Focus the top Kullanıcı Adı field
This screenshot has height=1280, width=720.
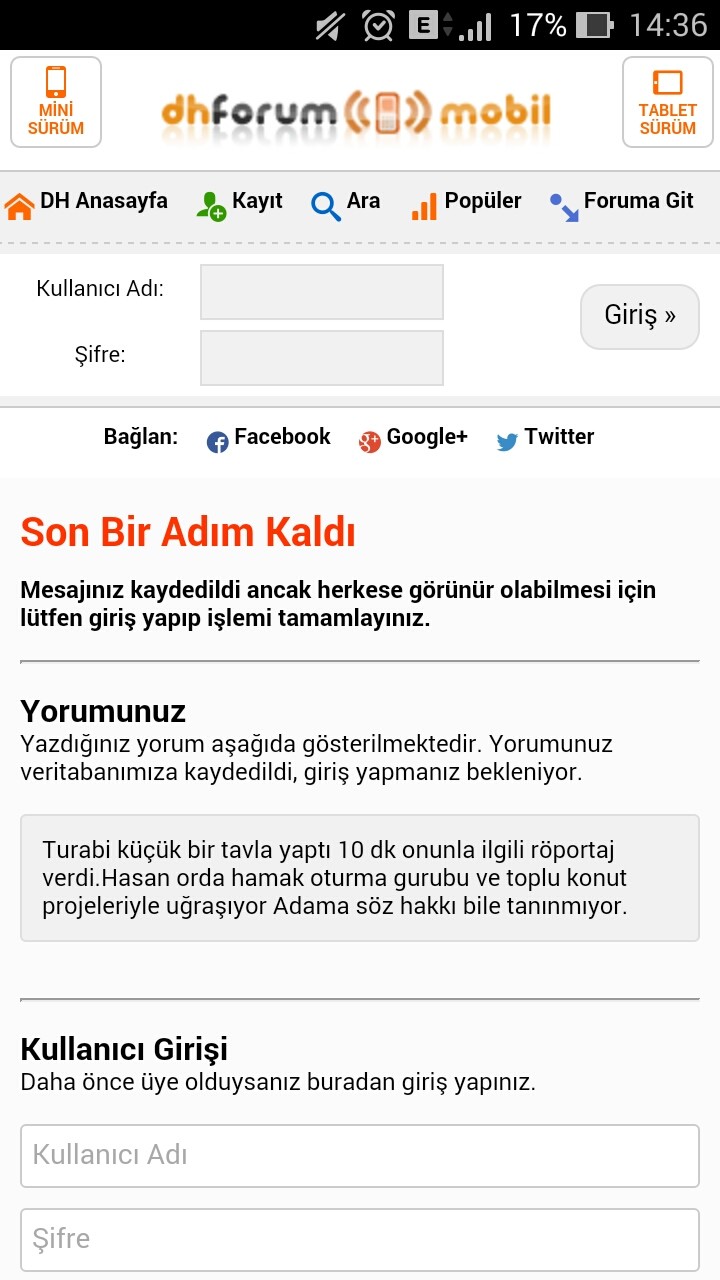pyautogui.click(x=321, y=292)
